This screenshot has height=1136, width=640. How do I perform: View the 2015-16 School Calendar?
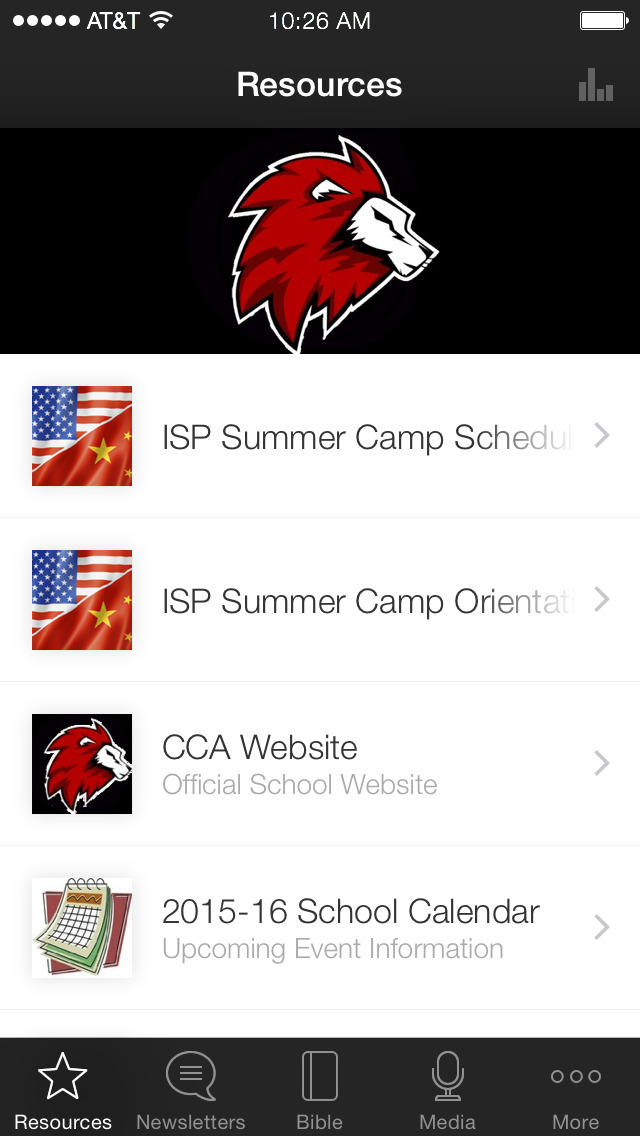coord(320,929)
